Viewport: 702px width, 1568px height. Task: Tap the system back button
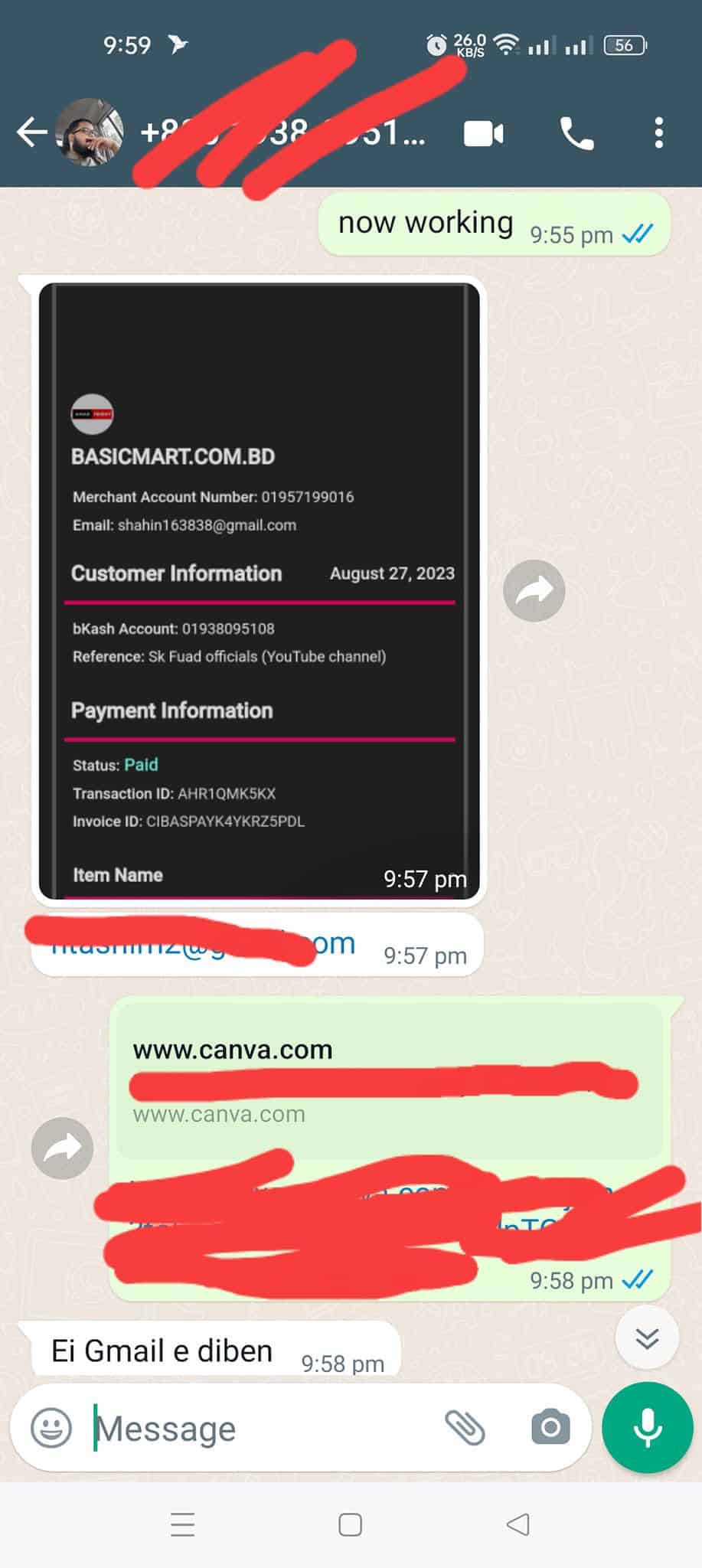(x=518, y=1524)
